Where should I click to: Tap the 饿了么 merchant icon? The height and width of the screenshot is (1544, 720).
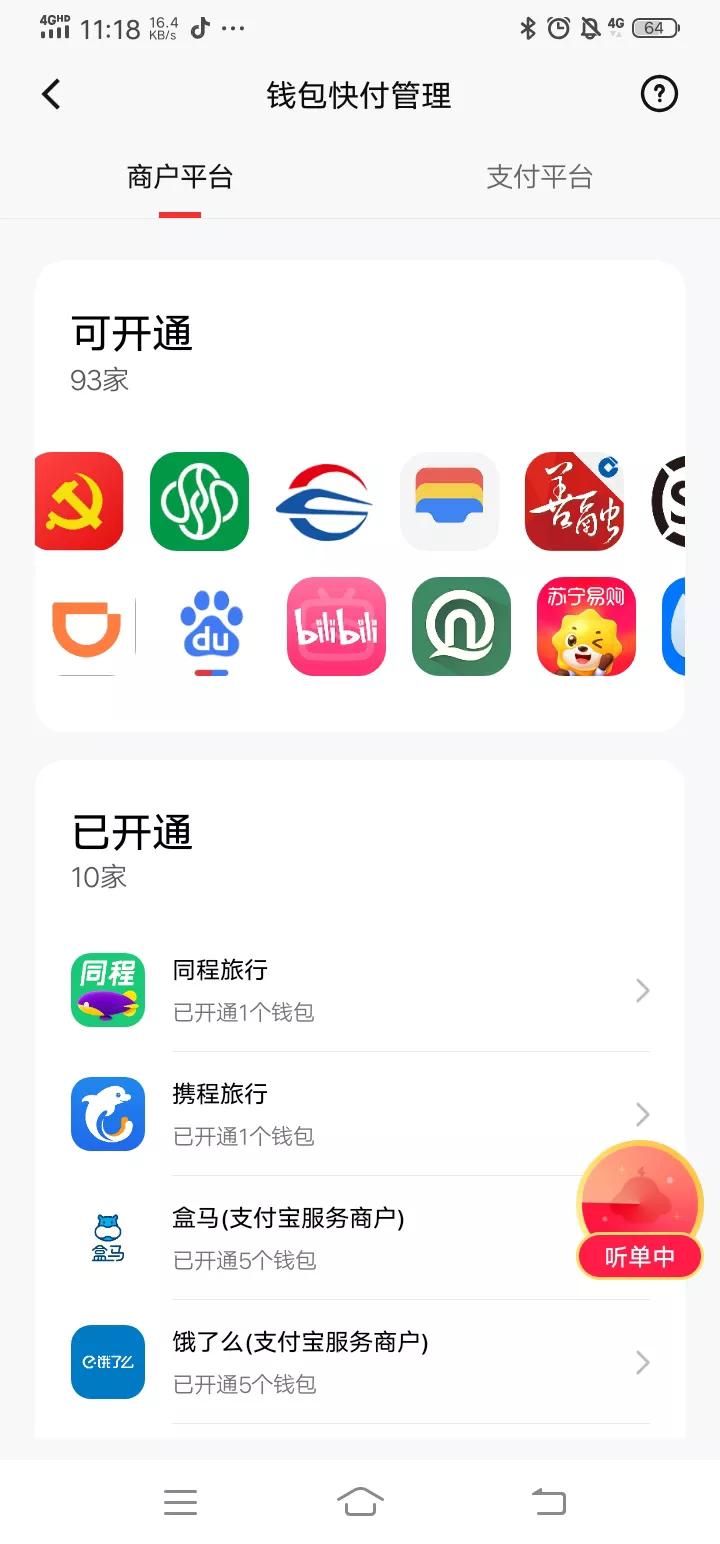107,1362
